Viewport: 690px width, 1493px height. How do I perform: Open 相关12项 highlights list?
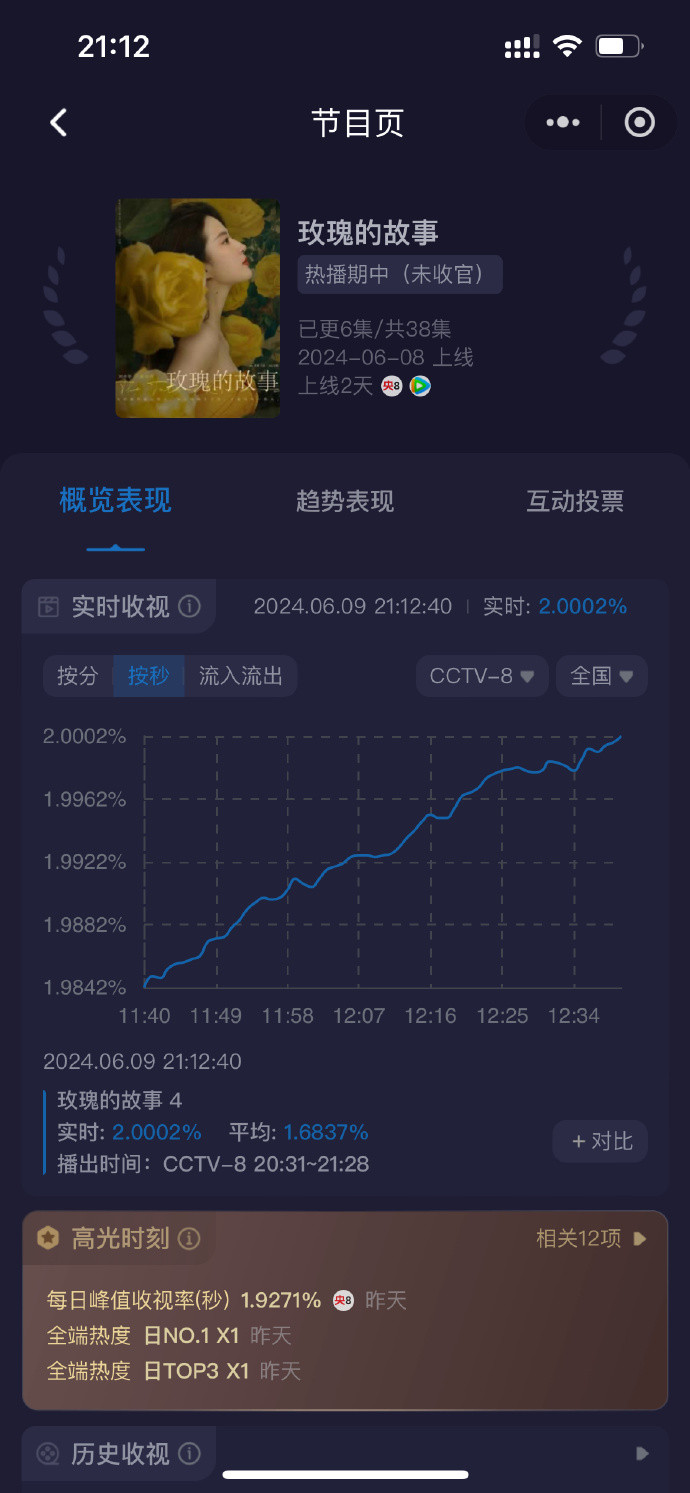[x=592, y=1239]
